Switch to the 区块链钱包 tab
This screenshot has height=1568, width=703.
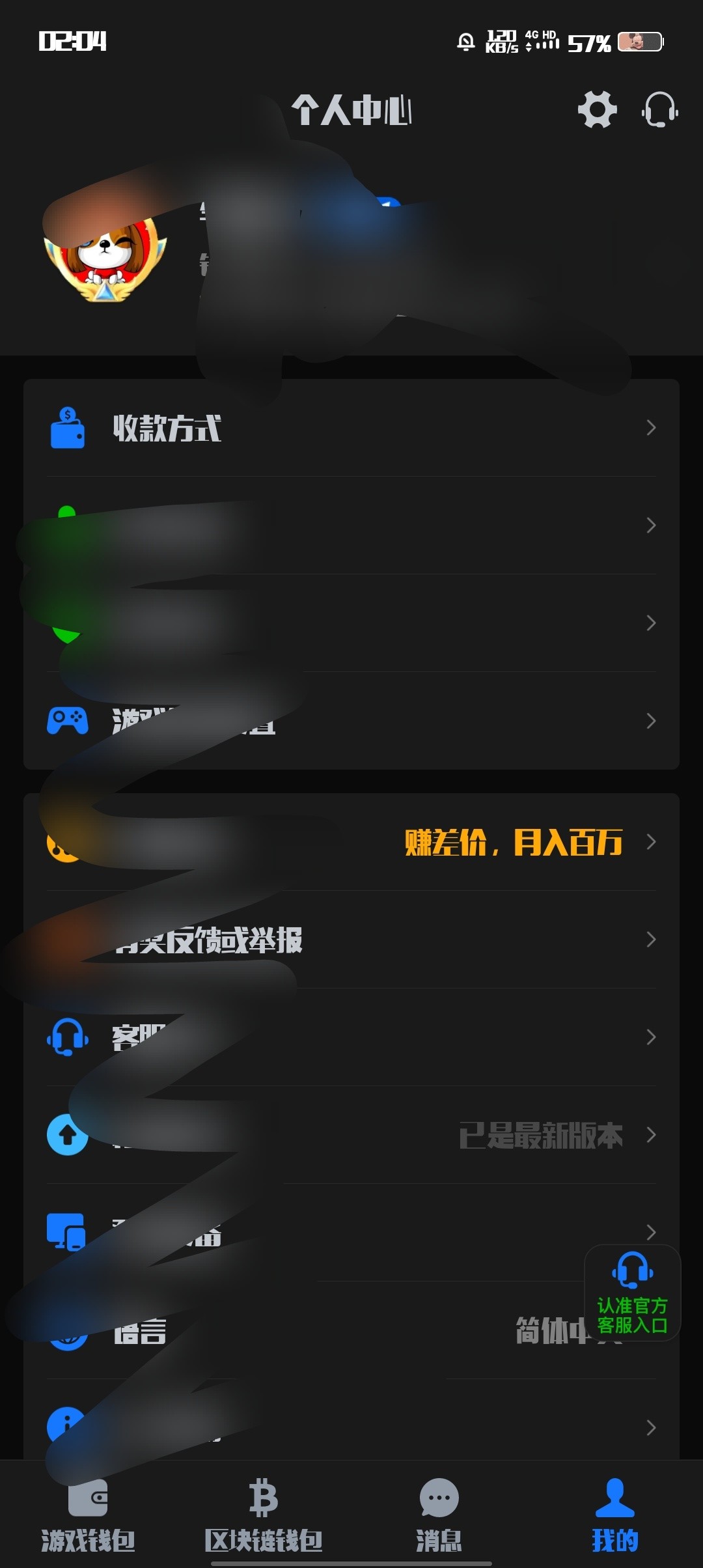[x=264, y=1514]
